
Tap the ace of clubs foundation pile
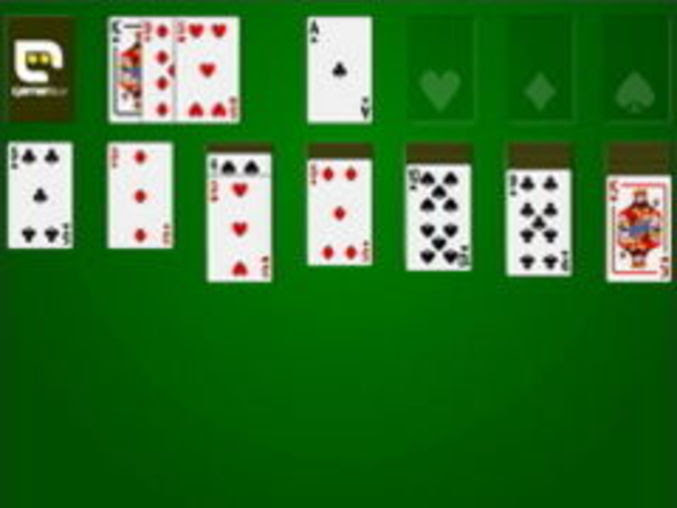(339, 69)
